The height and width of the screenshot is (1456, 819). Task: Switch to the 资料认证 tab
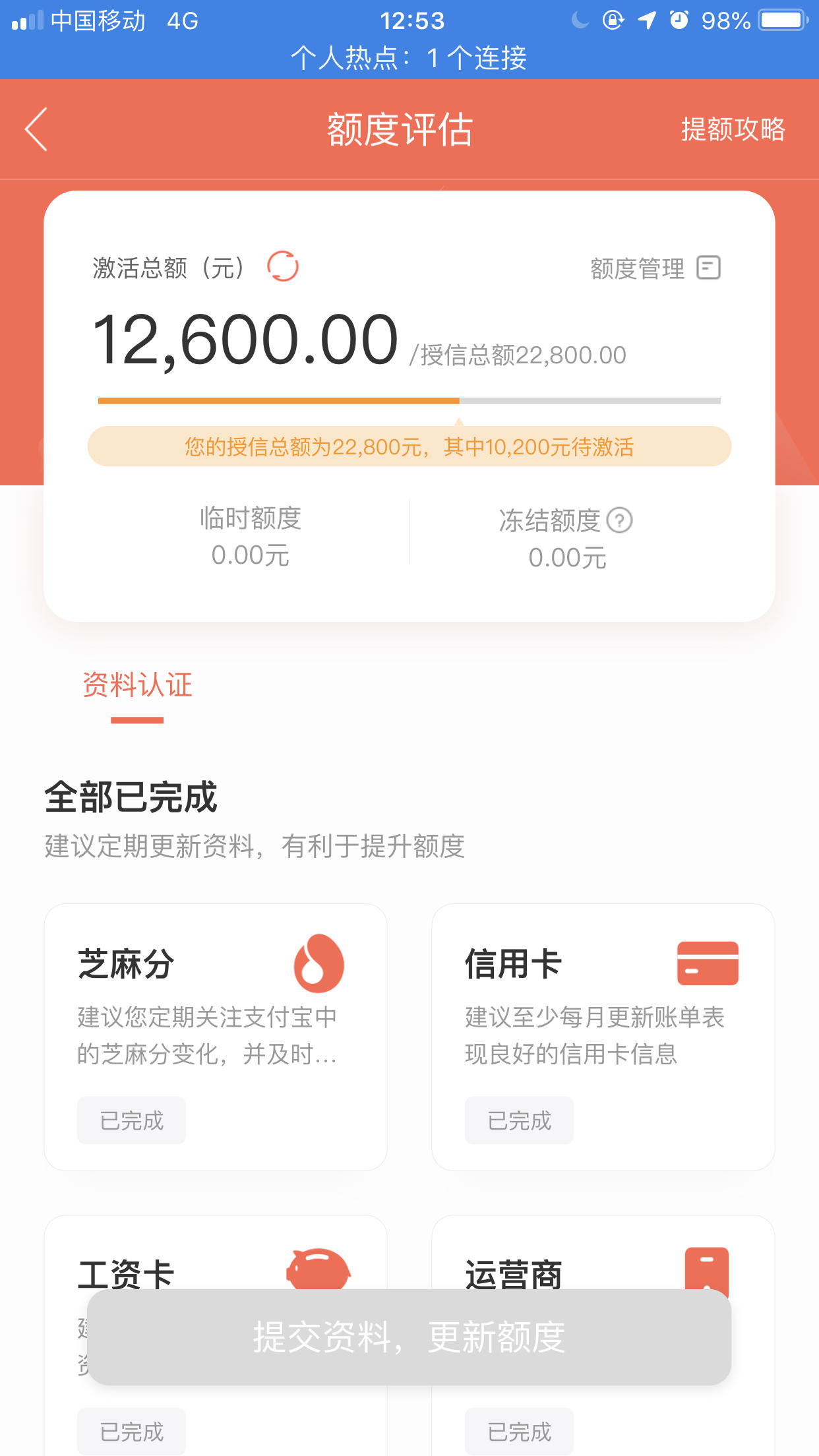[x=137, y=686]
